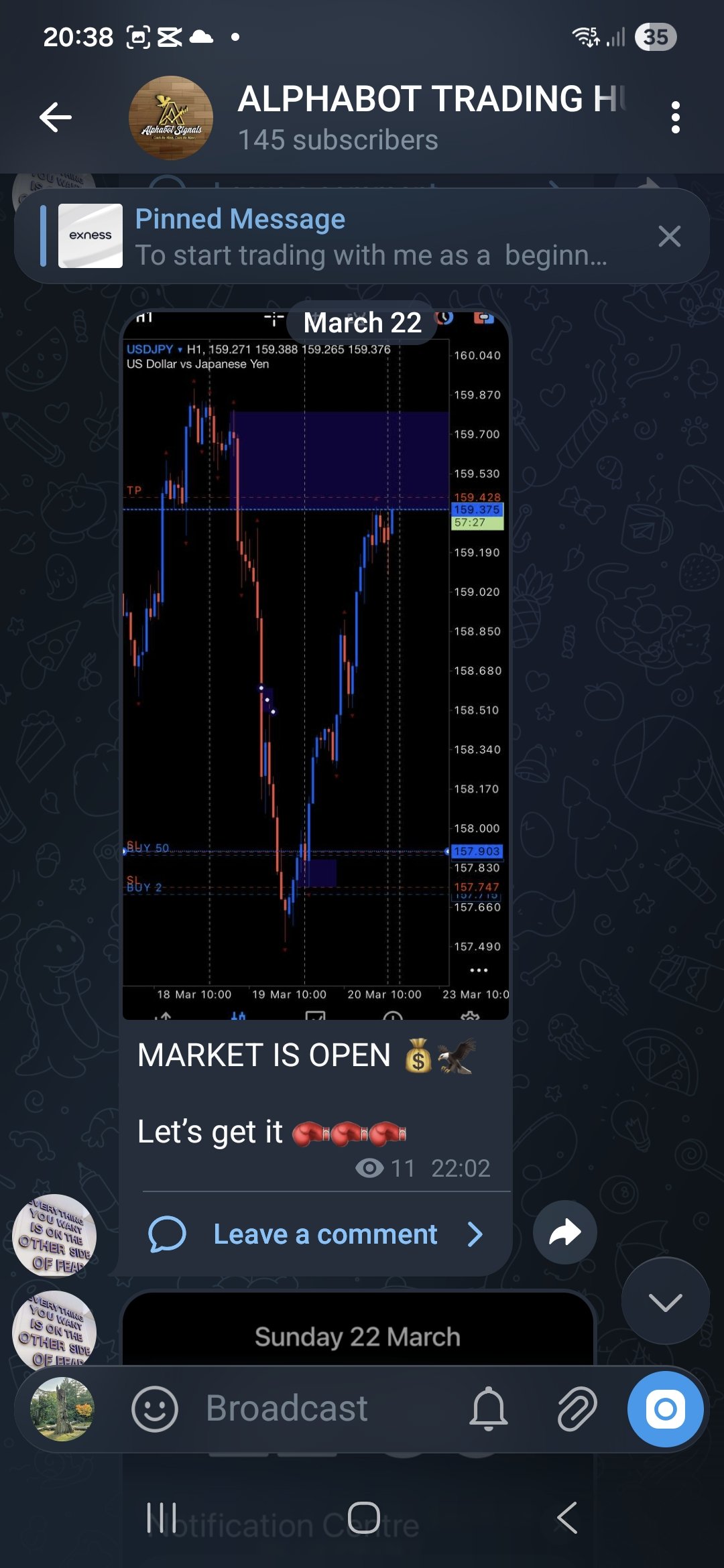Jump to the latest messages
The height and width of the screenshot is (1568, 724).
tap(665, 1301)
